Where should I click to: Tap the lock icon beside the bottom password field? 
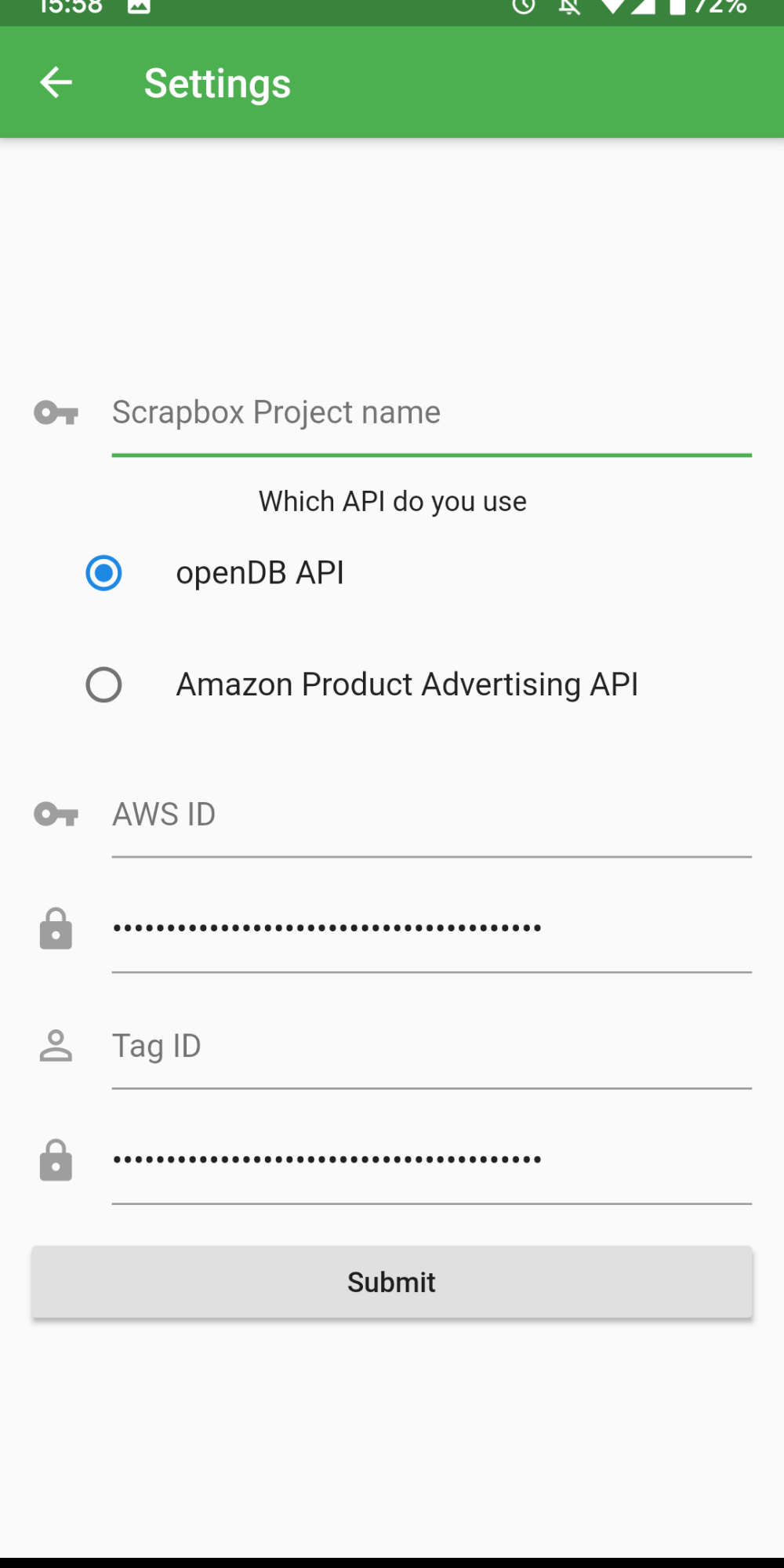point(56,1160)
